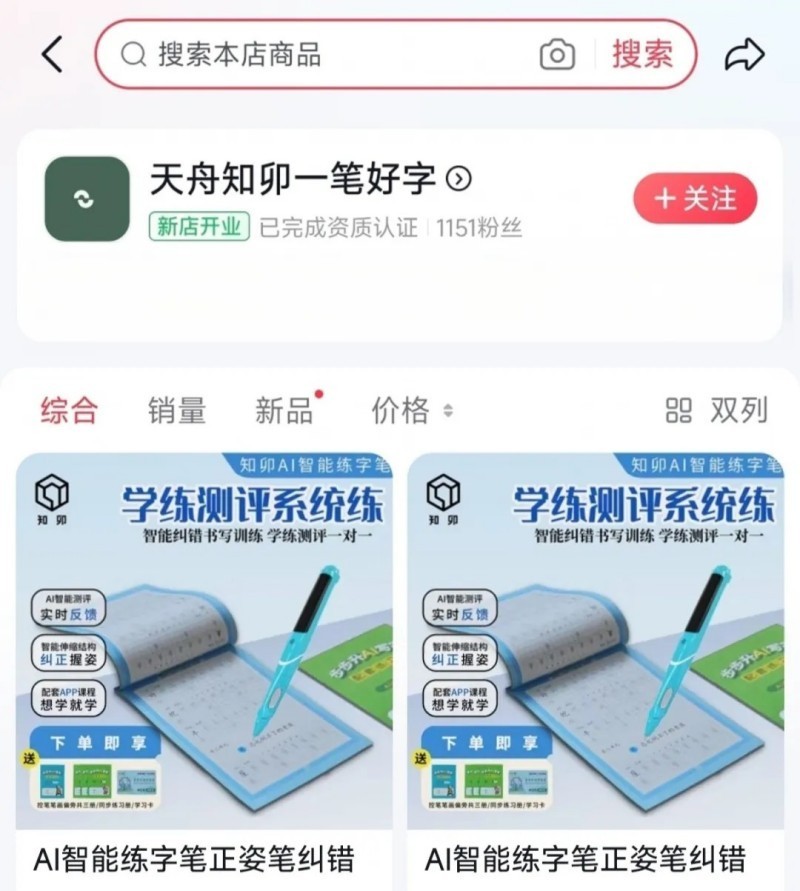
Task: Select the 综合 sorting tab
Action: [70, 409]
